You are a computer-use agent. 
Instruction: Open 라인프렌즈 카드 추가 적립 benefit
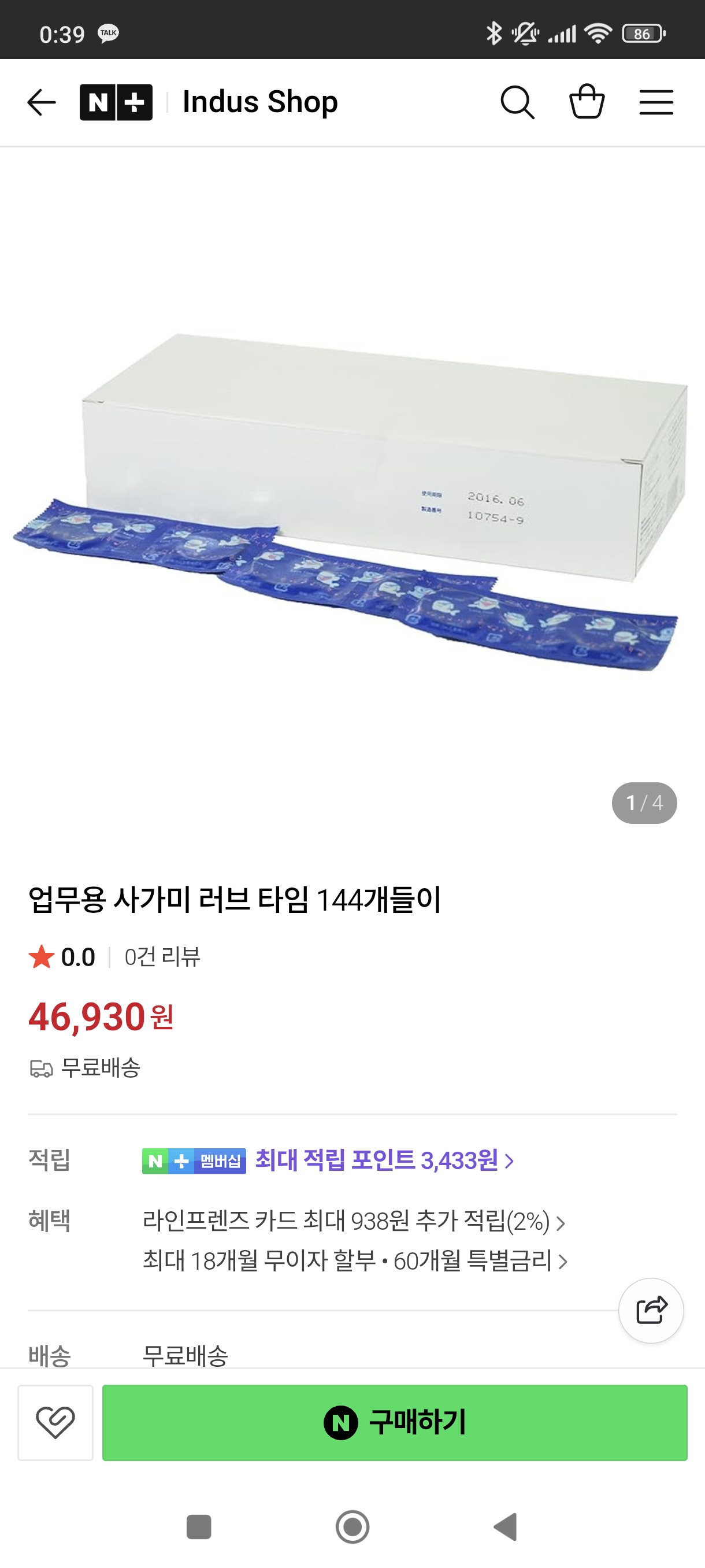[354, 1221]
